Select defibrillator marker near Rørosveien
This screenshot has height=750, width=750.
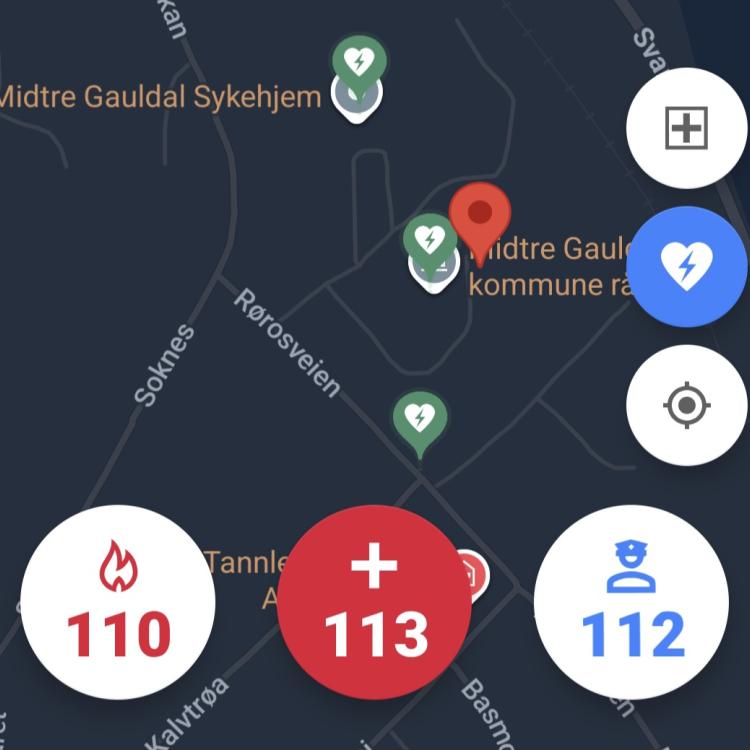420,417
